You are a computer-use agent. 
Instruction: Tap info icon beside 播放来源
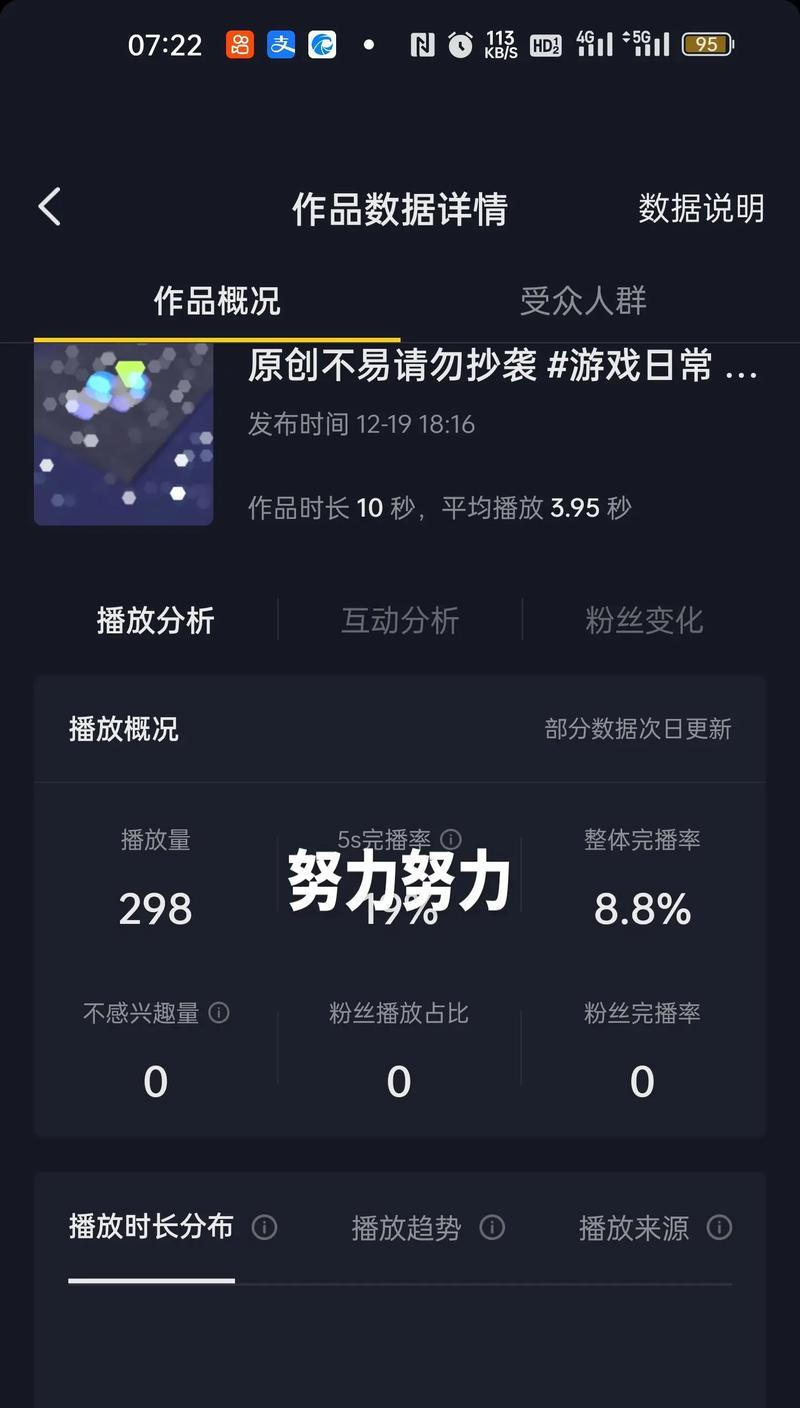point(719,1227)
